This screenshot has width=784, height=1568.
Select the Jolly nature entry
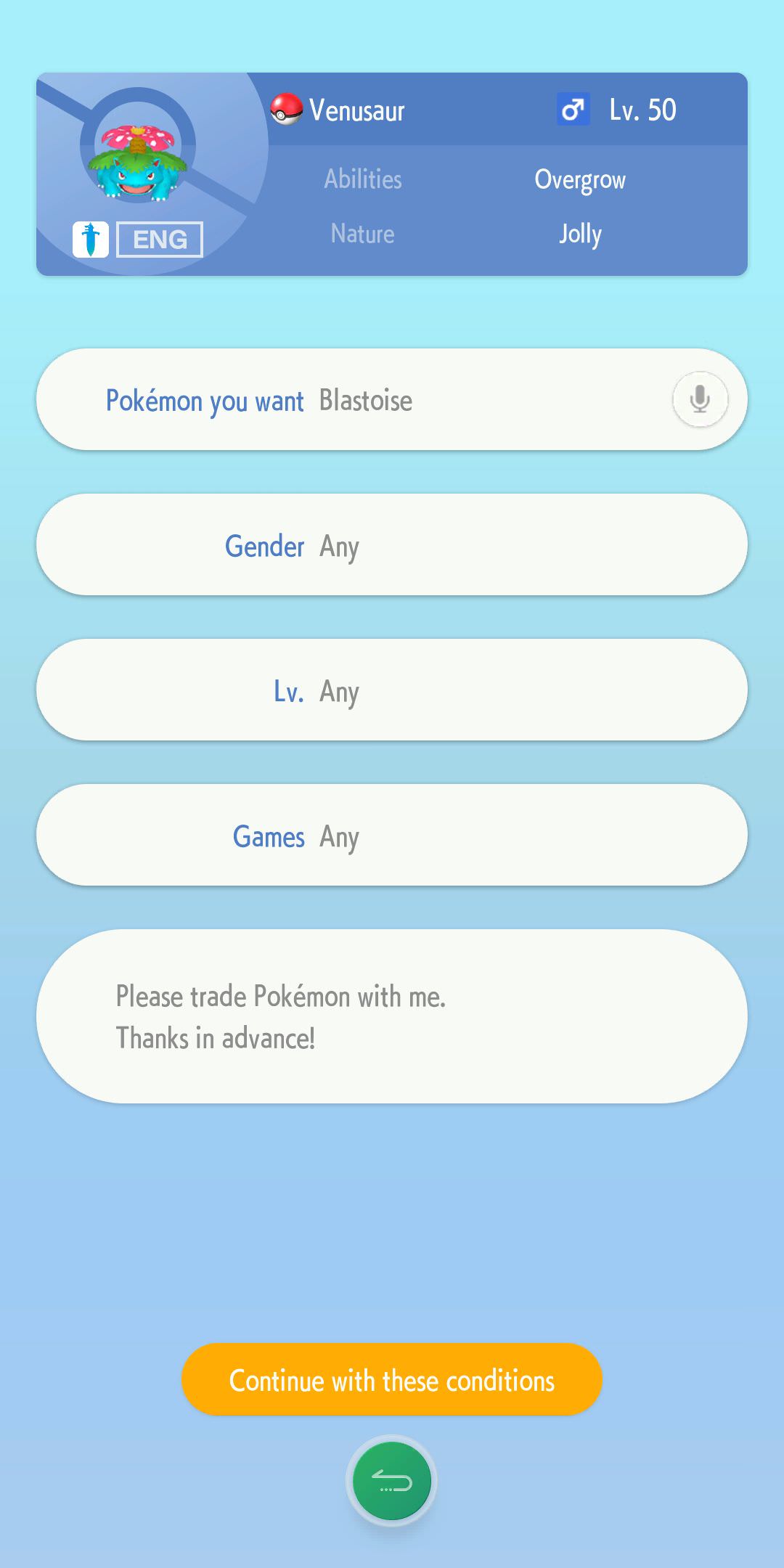tap(580, 234)
